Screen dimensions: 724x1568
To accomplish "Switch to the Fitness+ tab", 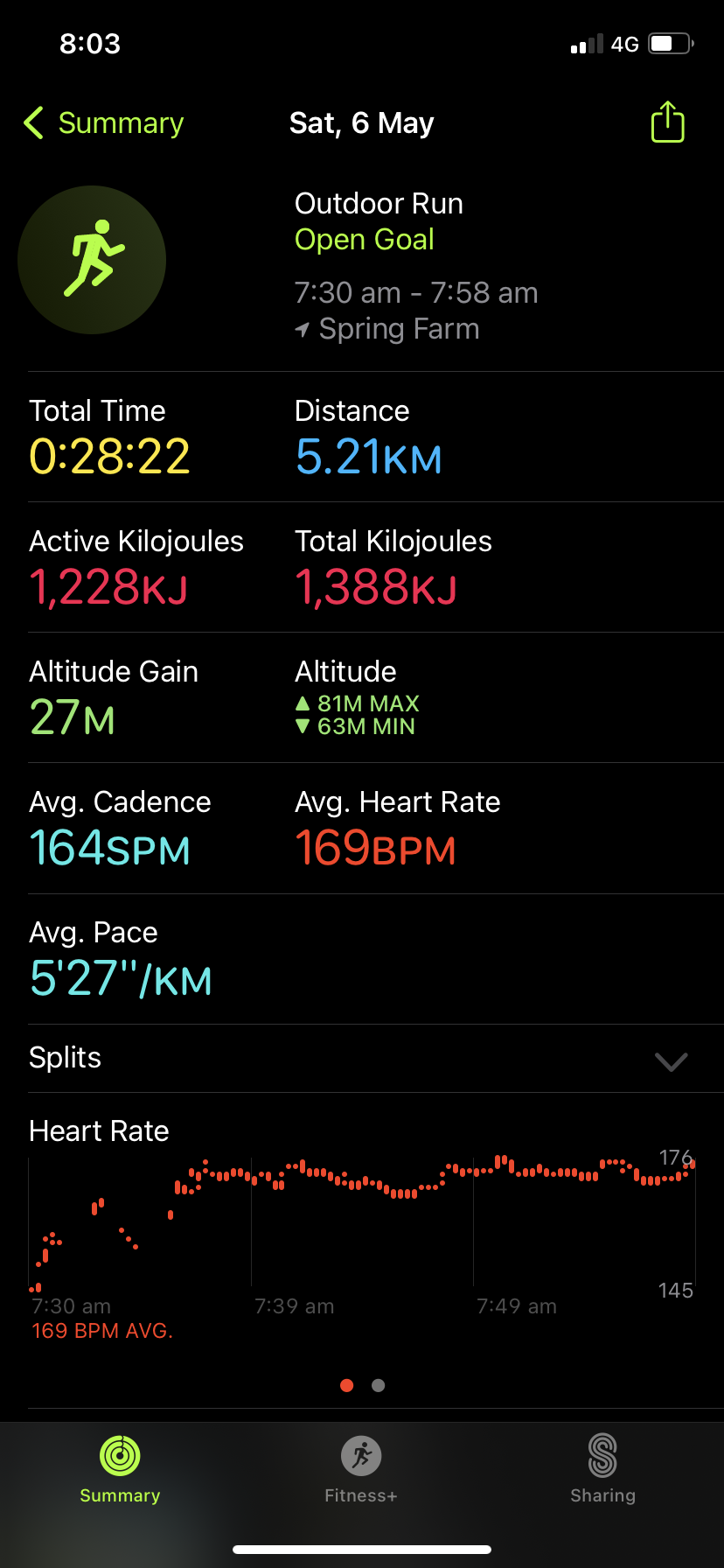I will point(361,1470).
